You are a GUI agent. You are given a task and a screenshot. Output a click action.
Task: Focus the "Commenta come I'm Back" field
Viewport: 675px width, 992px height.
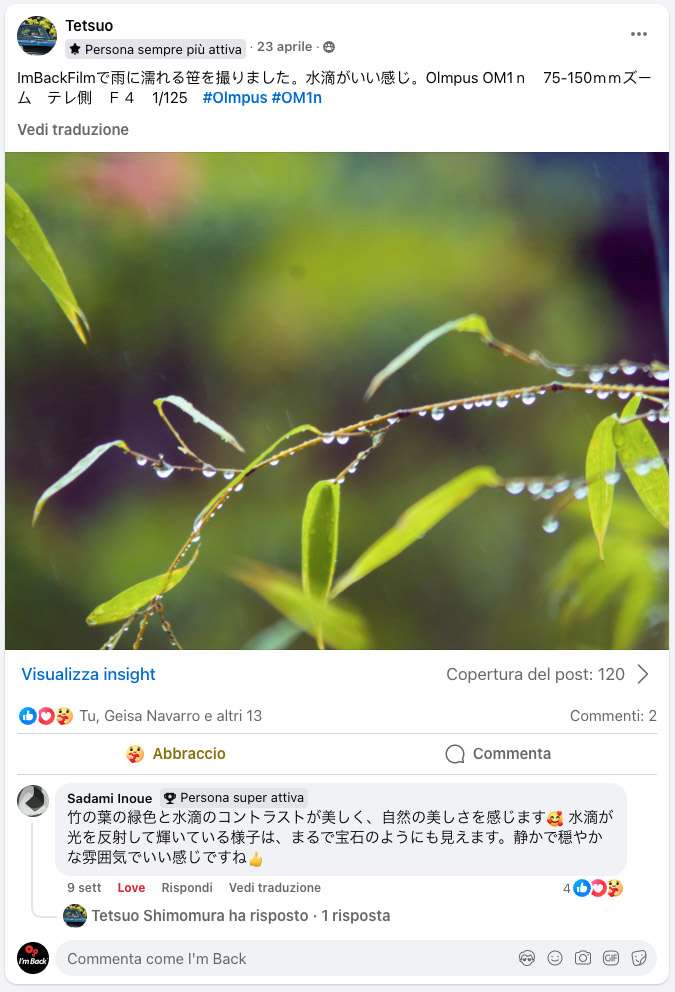pyautogui.click(x=280, y=958)
